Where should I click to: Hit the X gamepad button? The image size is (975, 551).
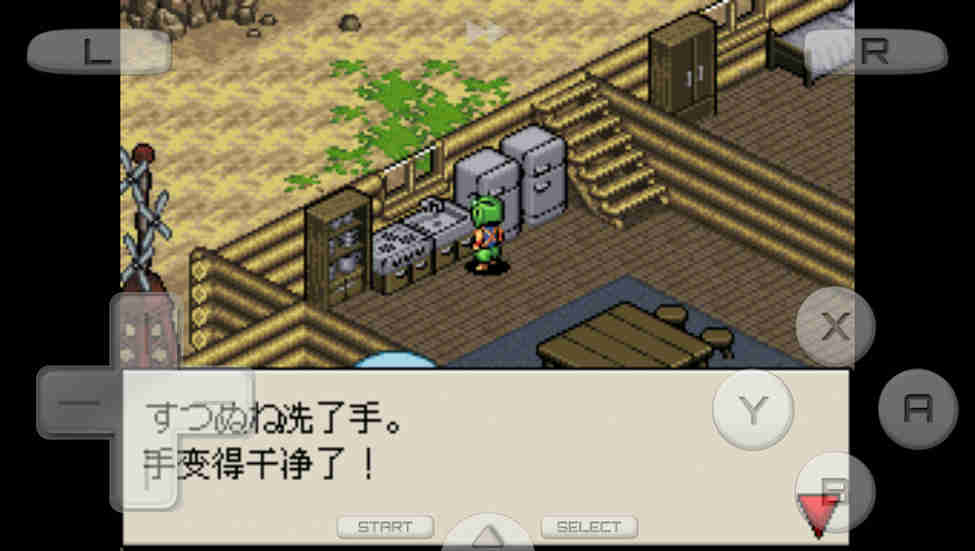tap(835, 327)
